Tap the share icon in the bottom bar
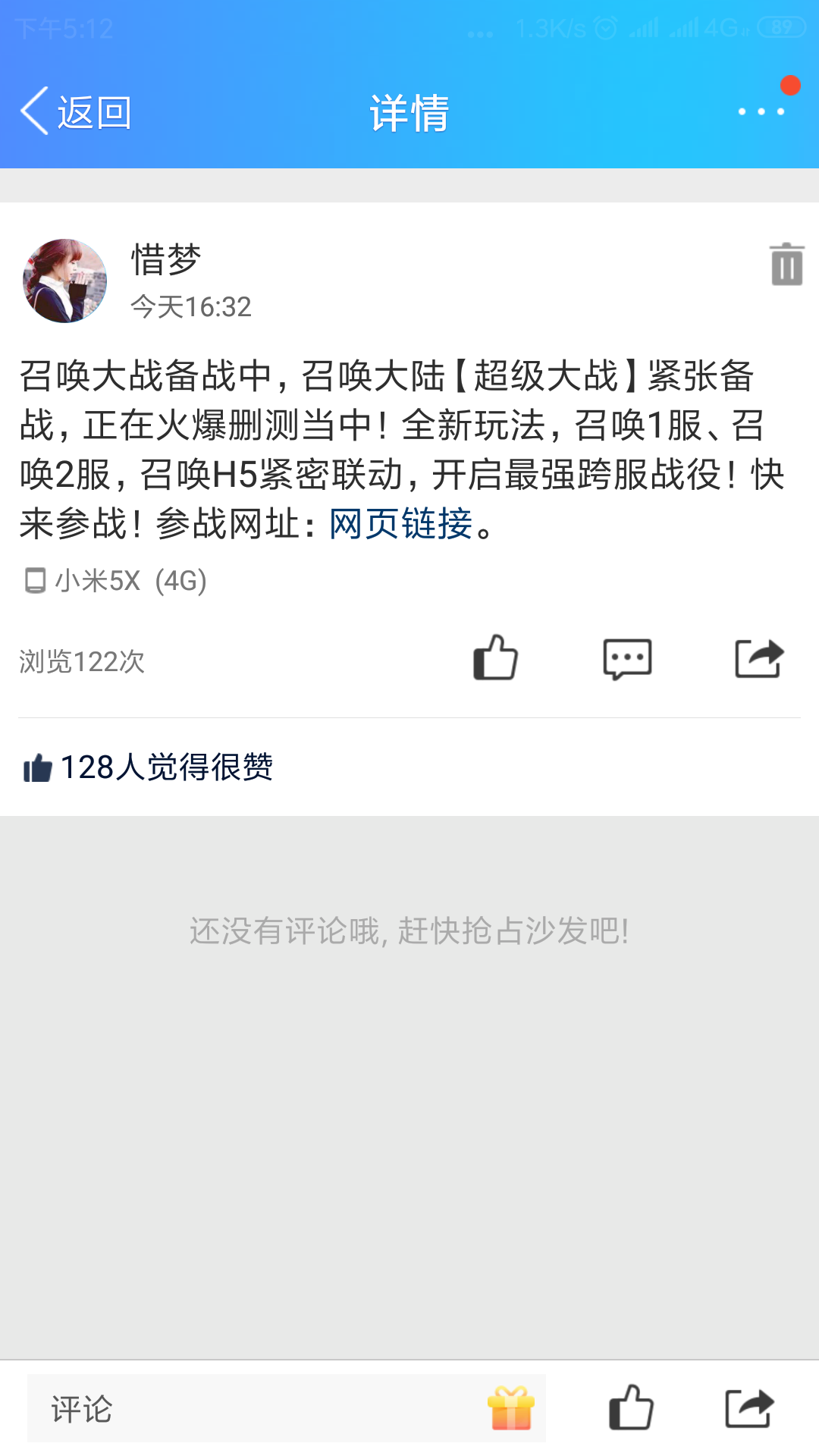819x1456 pixels. [749, 1408]
